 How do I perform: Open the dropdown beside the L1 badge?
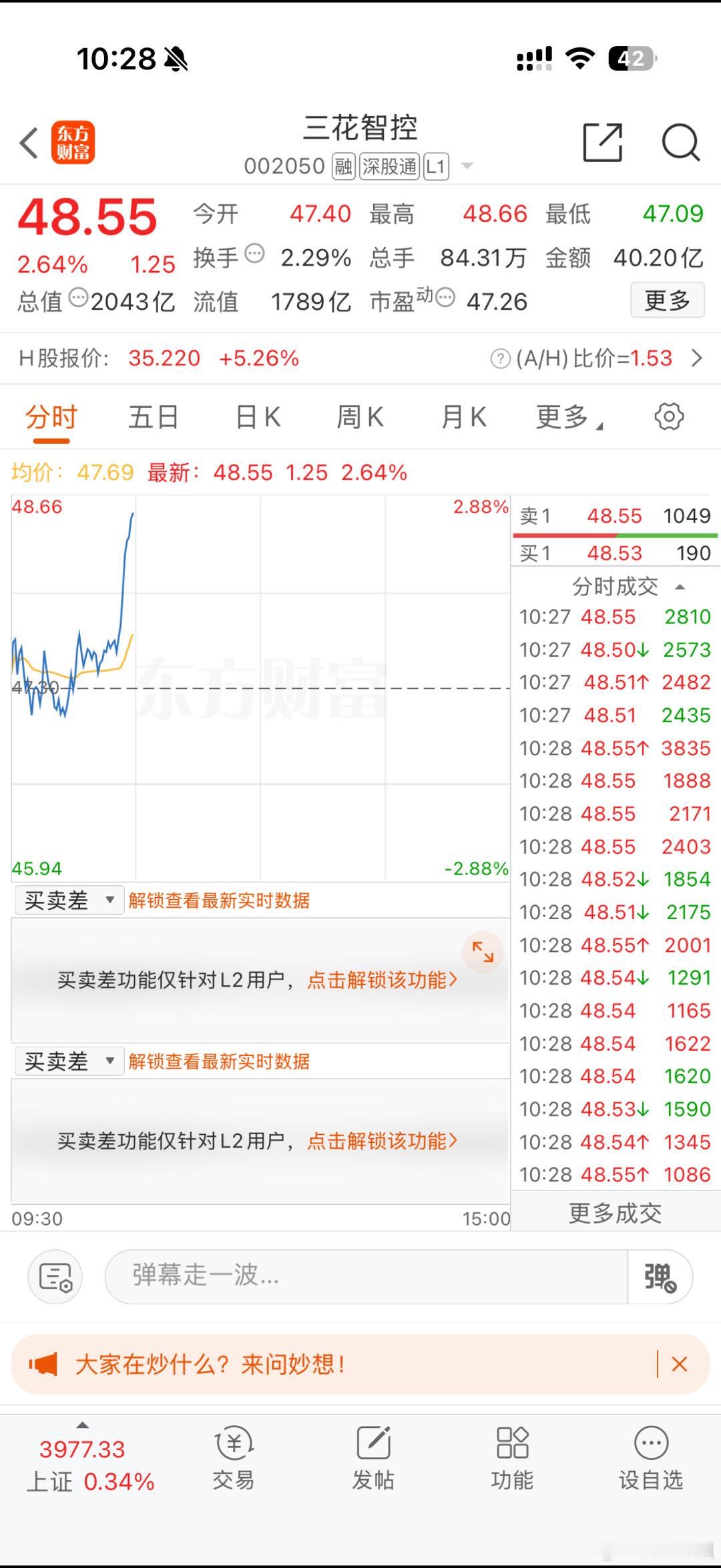(467, 166)
